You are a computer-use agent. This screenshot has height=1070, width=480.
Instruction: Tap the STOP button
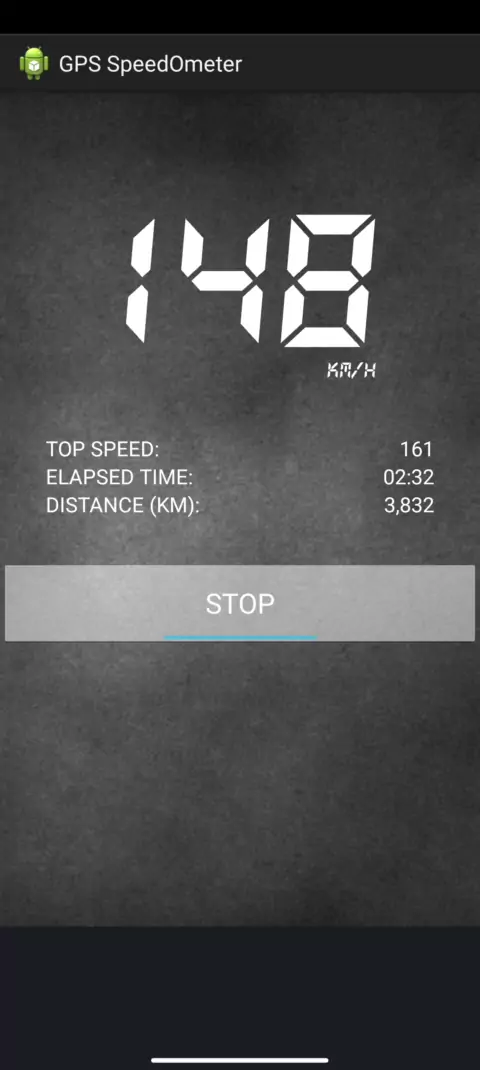(x=240, y=603)
